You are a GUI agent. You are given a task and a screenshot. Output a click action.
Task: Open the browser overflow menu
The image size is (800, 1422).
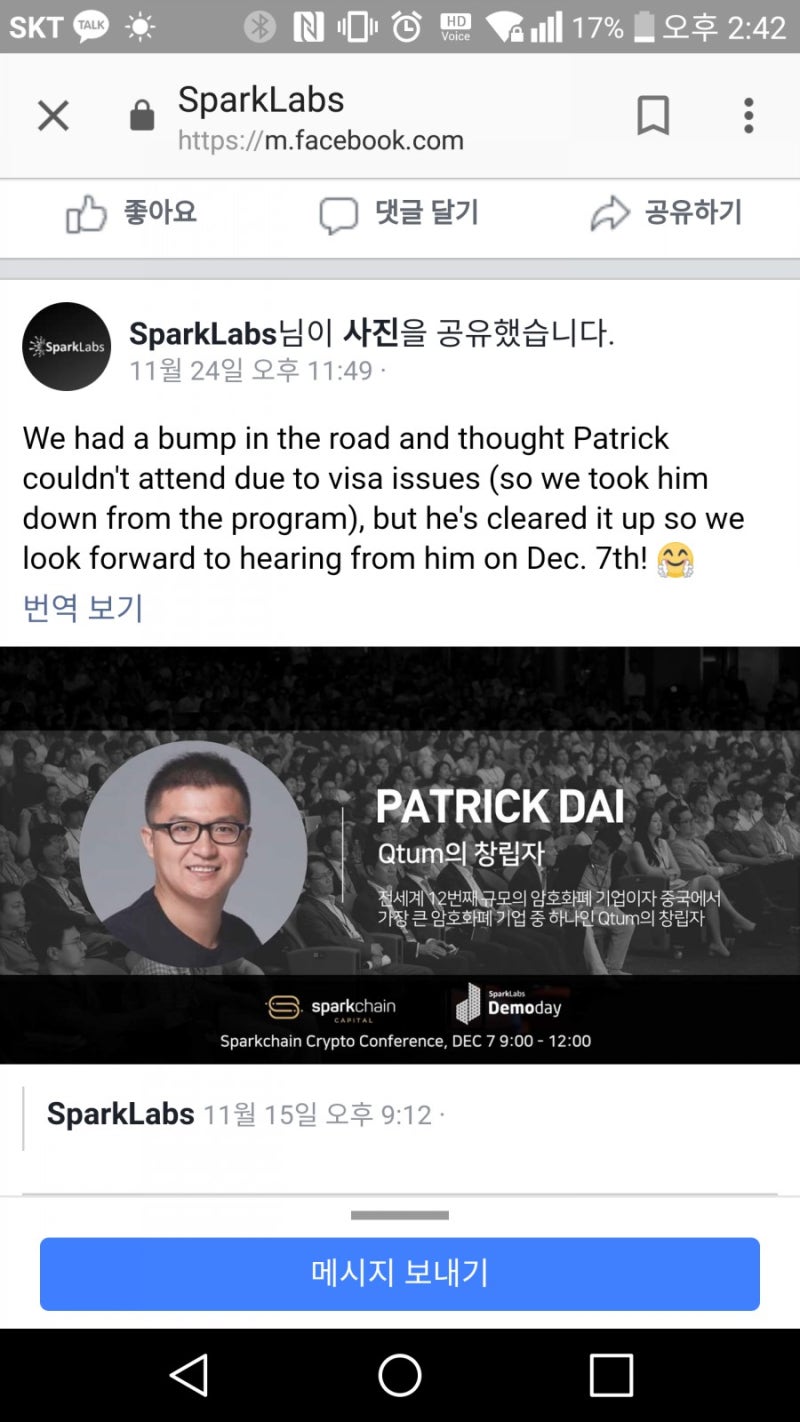coord(748,116)
